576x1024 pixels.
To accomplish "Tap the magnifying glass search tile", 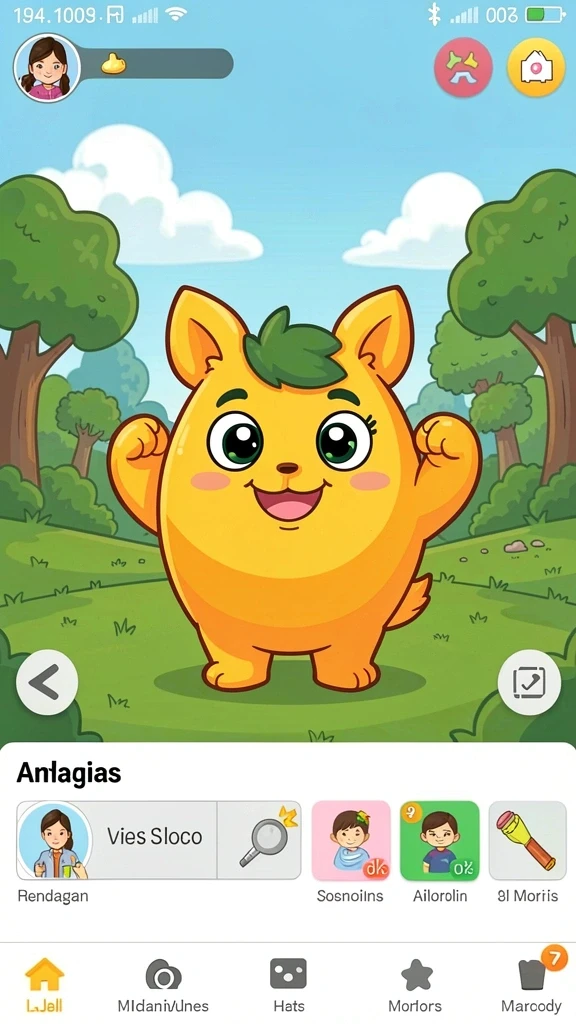I will [259, 840].
